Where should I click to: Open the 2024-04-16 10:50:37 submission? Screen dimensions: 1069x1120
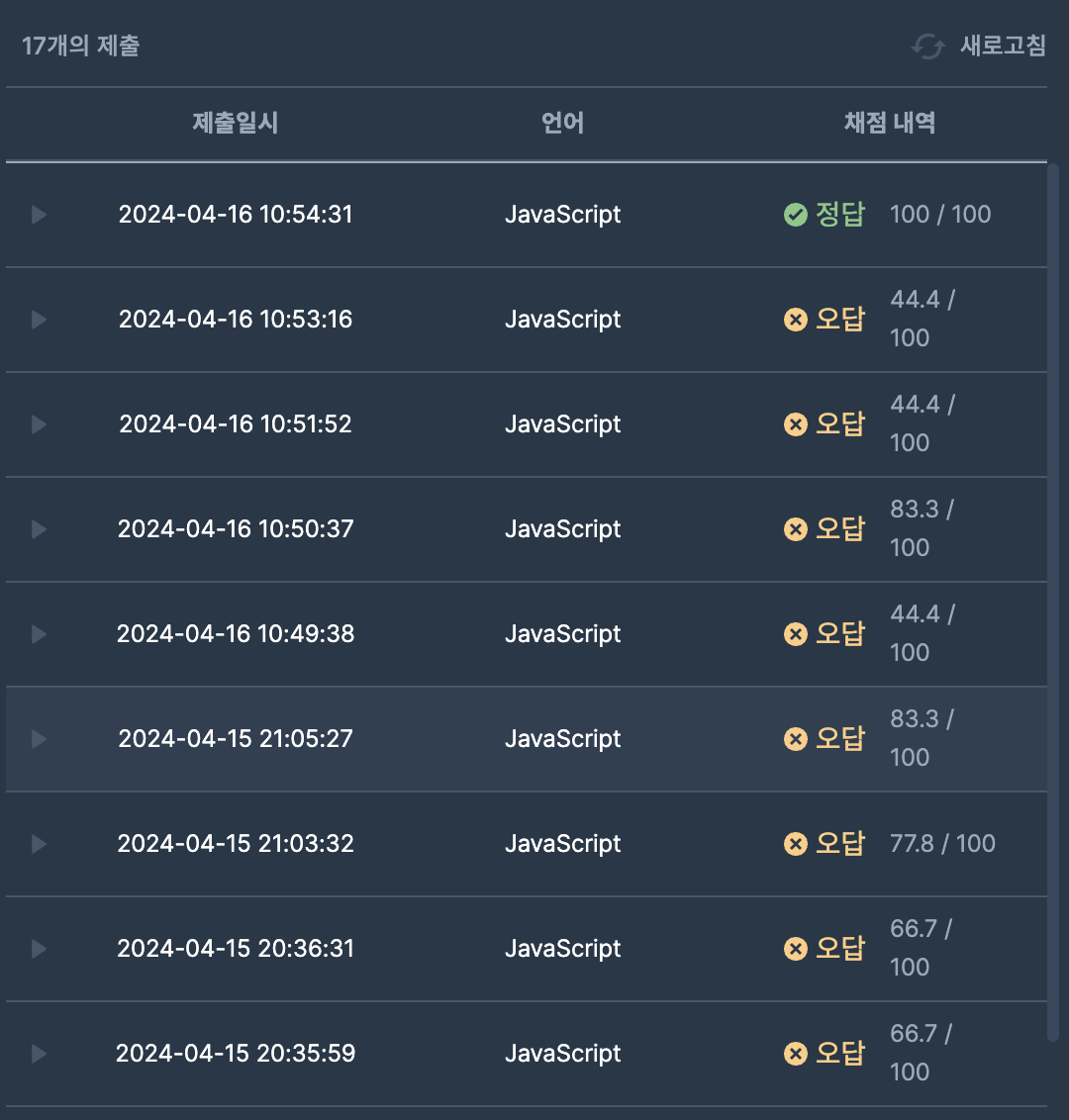point(40,529)
